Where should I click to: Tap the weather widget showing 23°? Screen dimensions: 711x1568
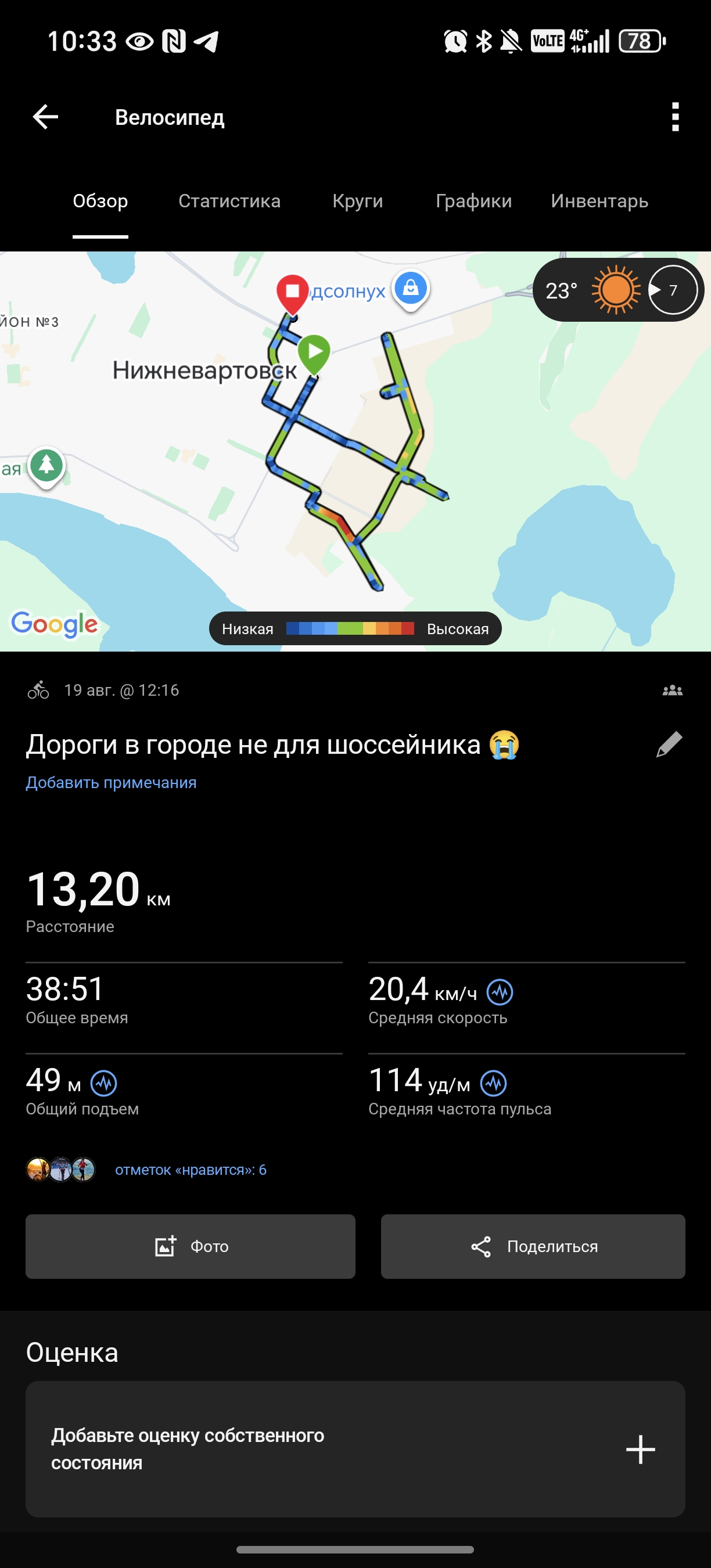[x=619, y=290]
